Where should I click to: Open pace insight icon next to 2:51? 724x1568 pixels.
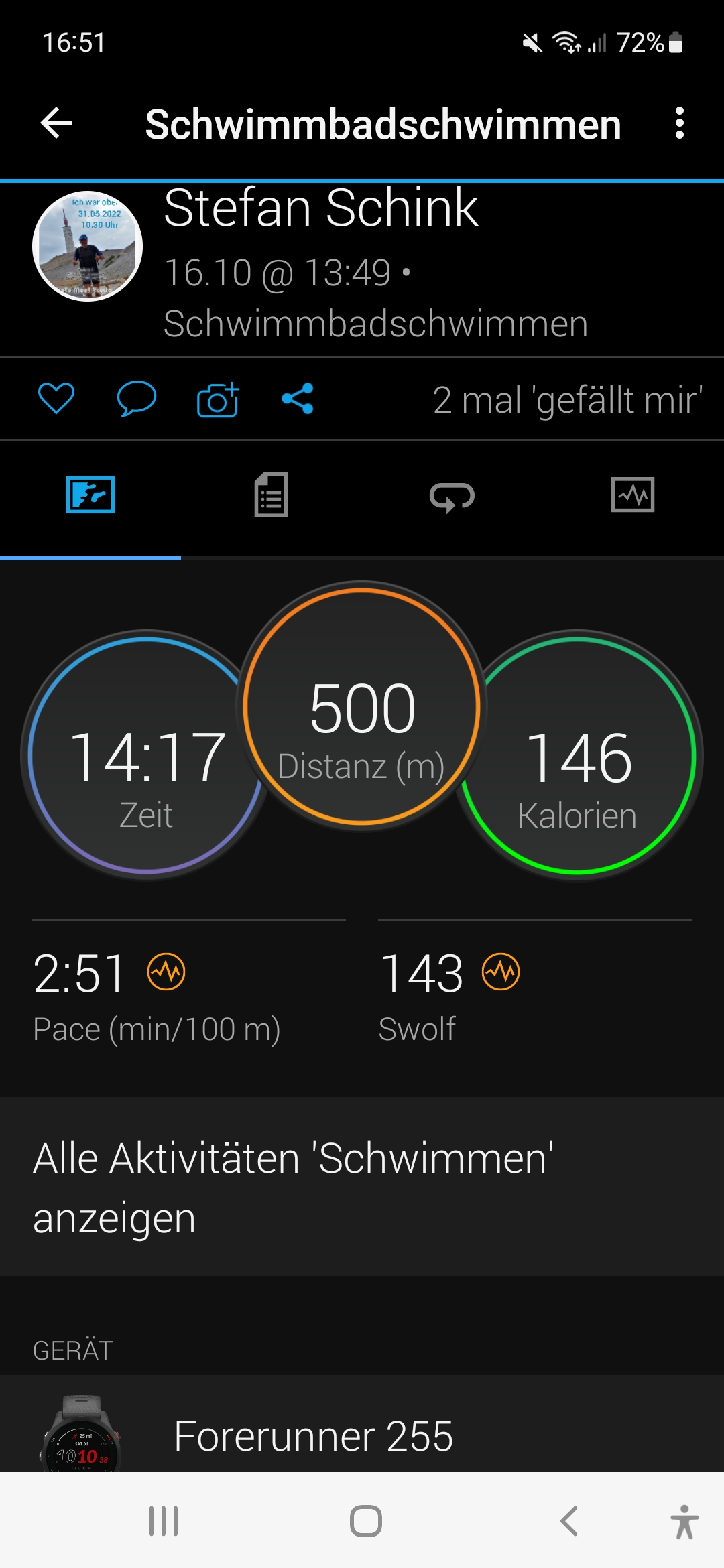coord(166,972)
